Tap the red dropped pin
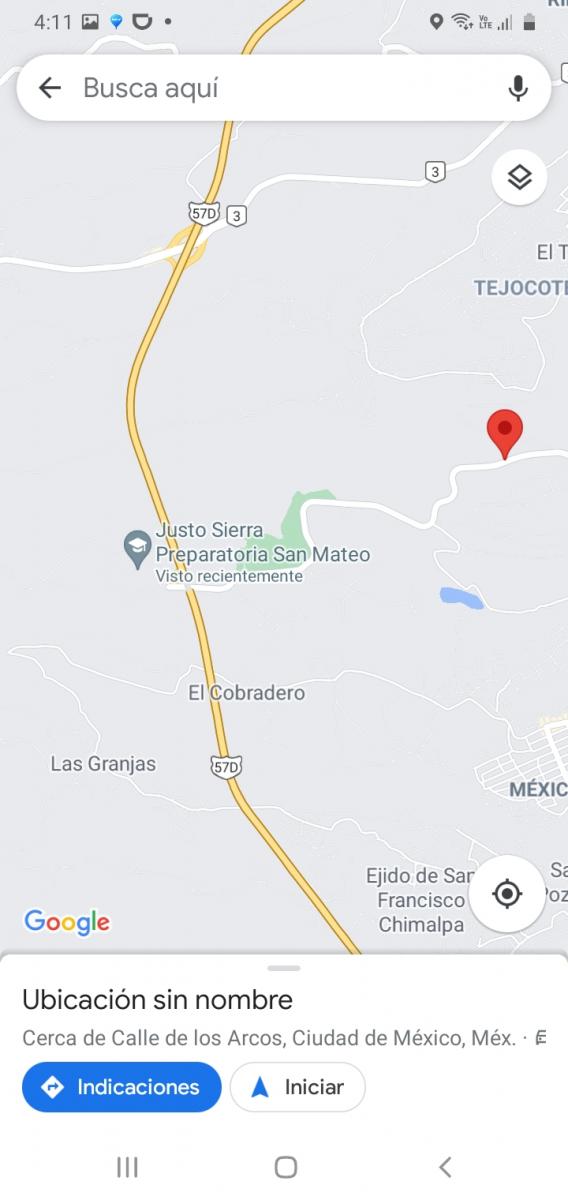The image size is (568, 1200). pyautogui.click(x=505, y=434)
